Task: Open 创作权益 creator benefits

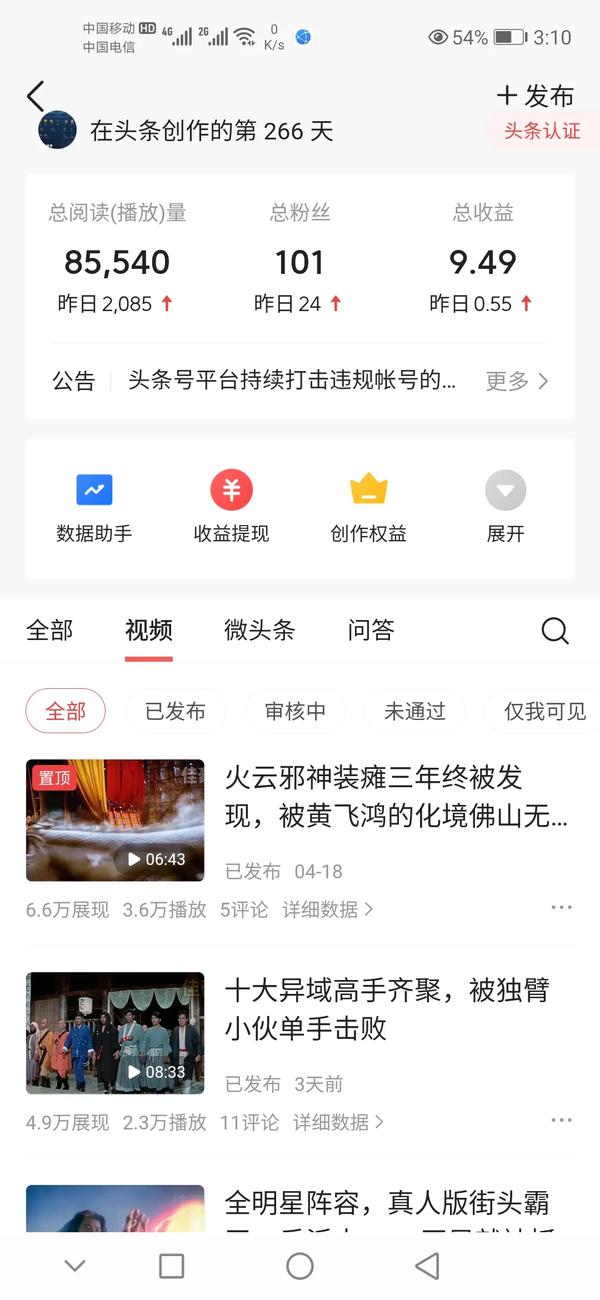Action: pyautogui.click(x=368, y=507)
